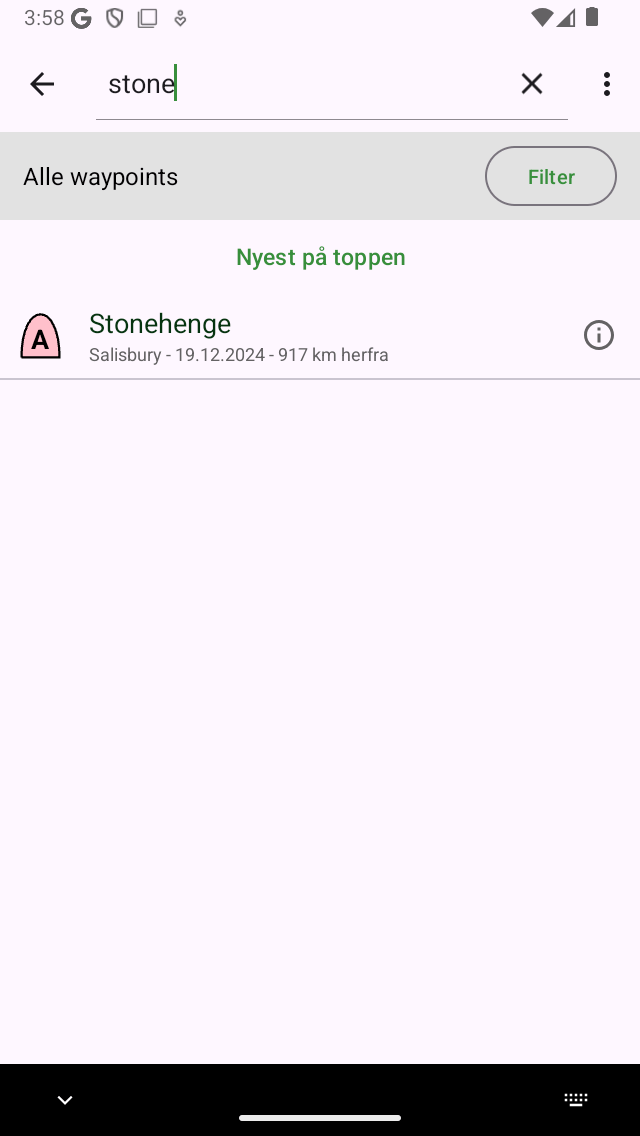Image resolution: width=640 pixels, height=1136 pixels.
Task: Clear the search text with X
Action: point(532,84)
